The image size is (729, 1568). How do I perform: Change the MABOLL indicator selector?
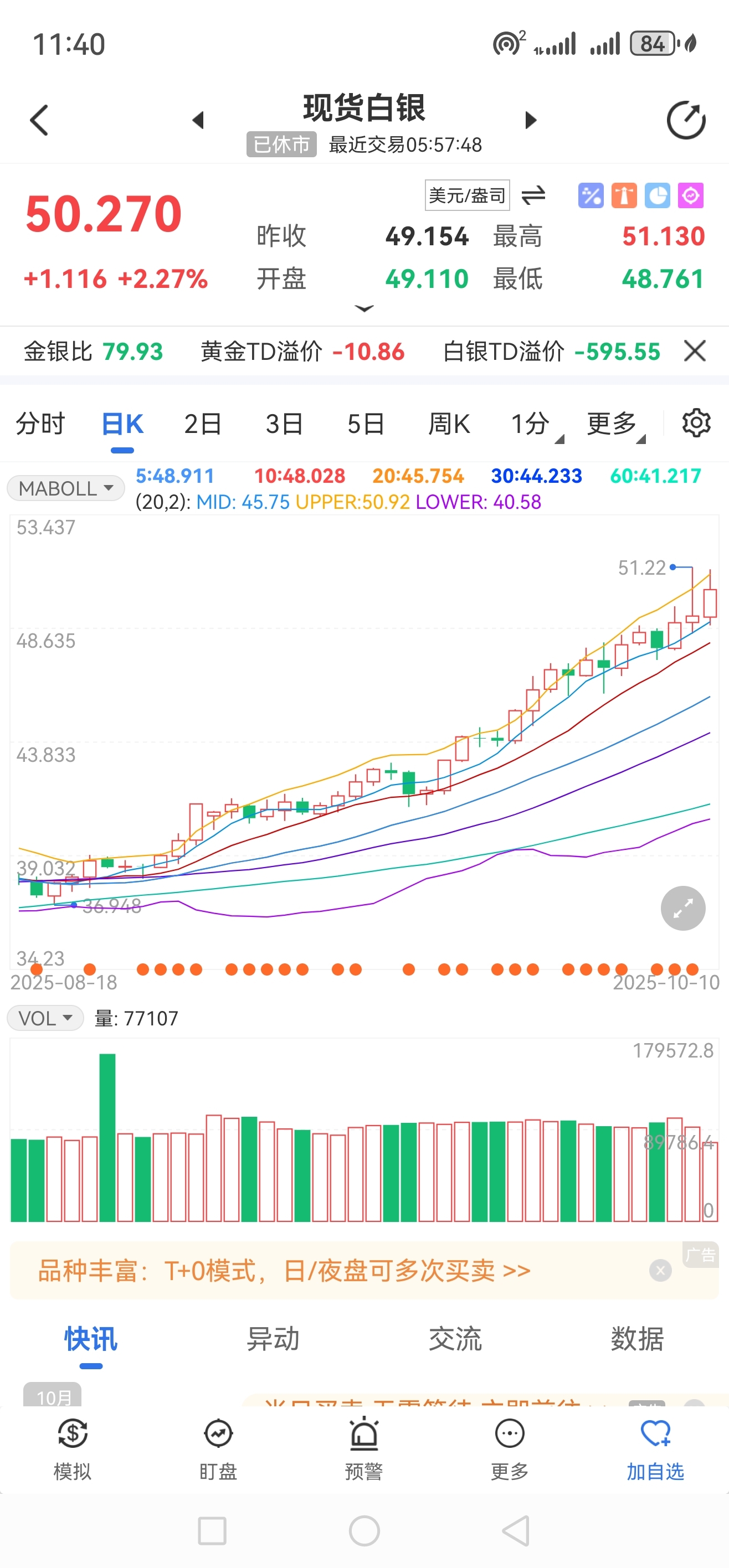pos(66,488)
